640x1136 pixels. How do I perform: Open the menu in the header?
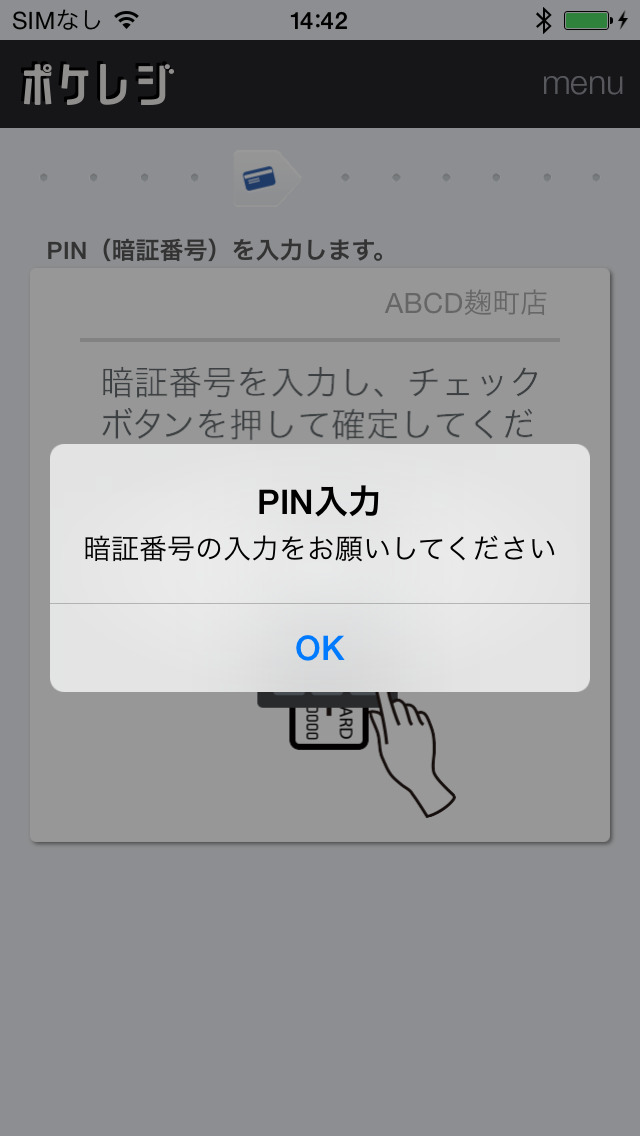point(583,84)
